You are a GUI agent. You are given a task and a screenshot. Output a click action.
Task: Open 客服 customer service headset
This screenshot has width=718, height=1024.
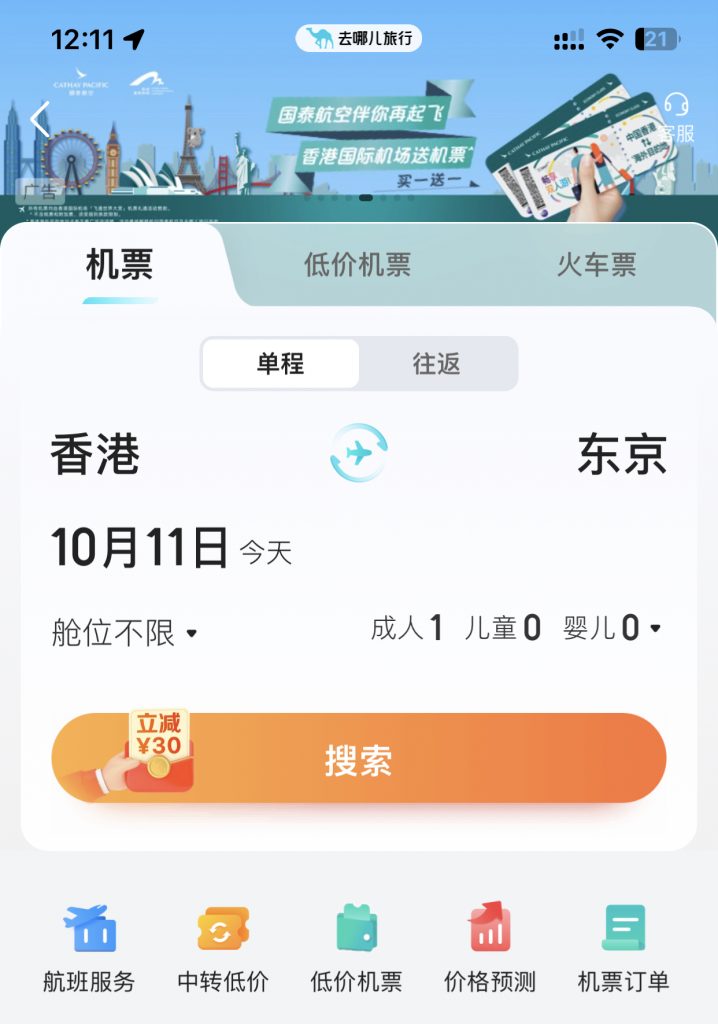pos(676,117)
